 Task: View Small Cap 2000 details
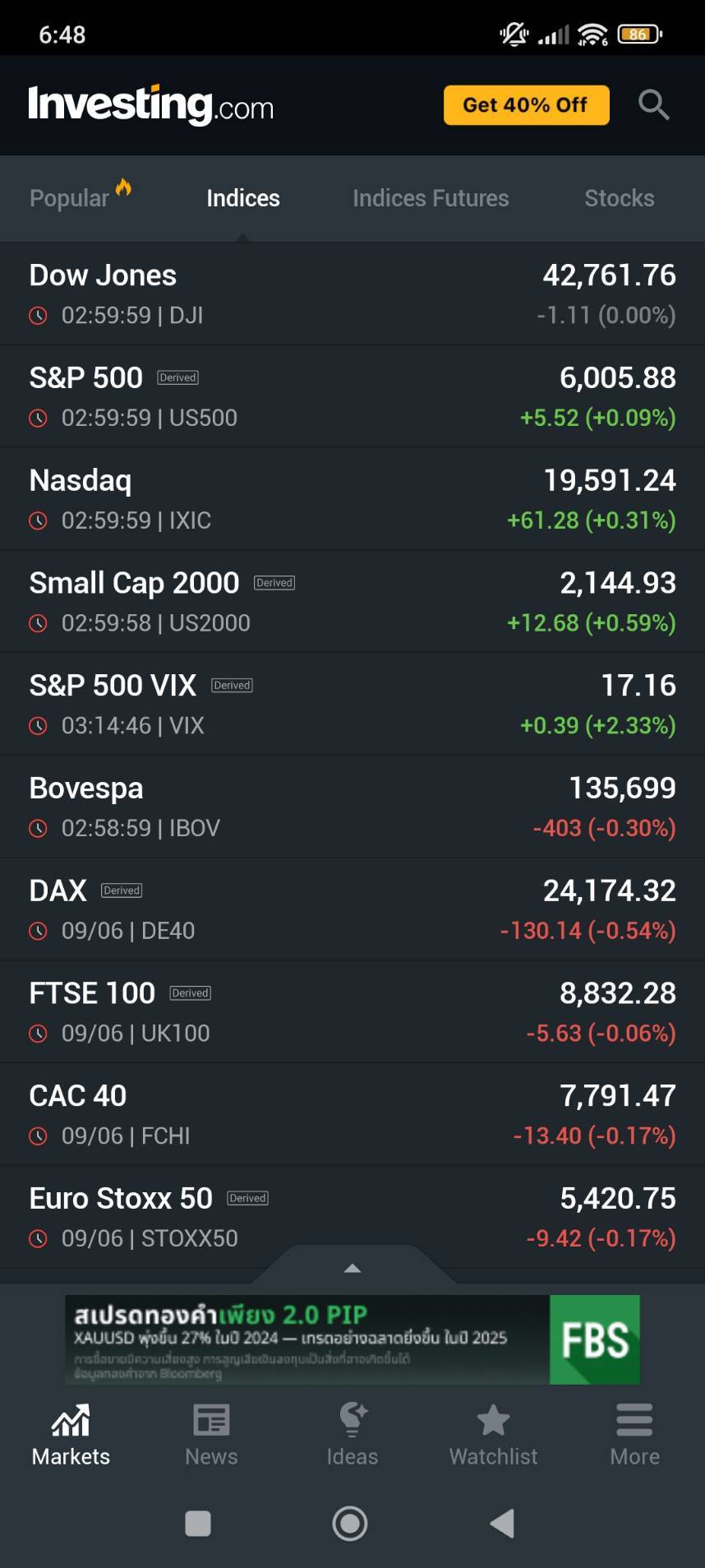(352, 602)
